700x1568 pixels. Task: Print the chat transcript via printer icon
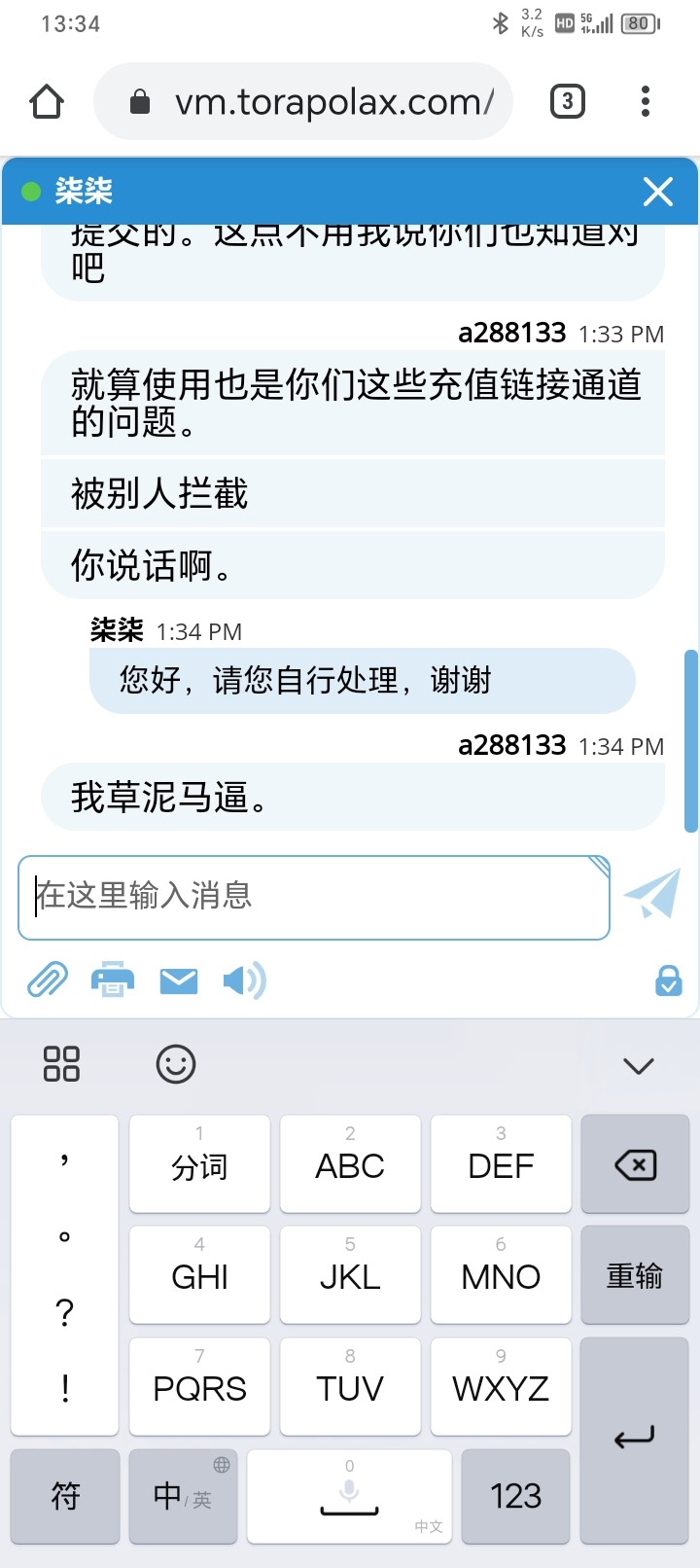click(x=112, y=980)
